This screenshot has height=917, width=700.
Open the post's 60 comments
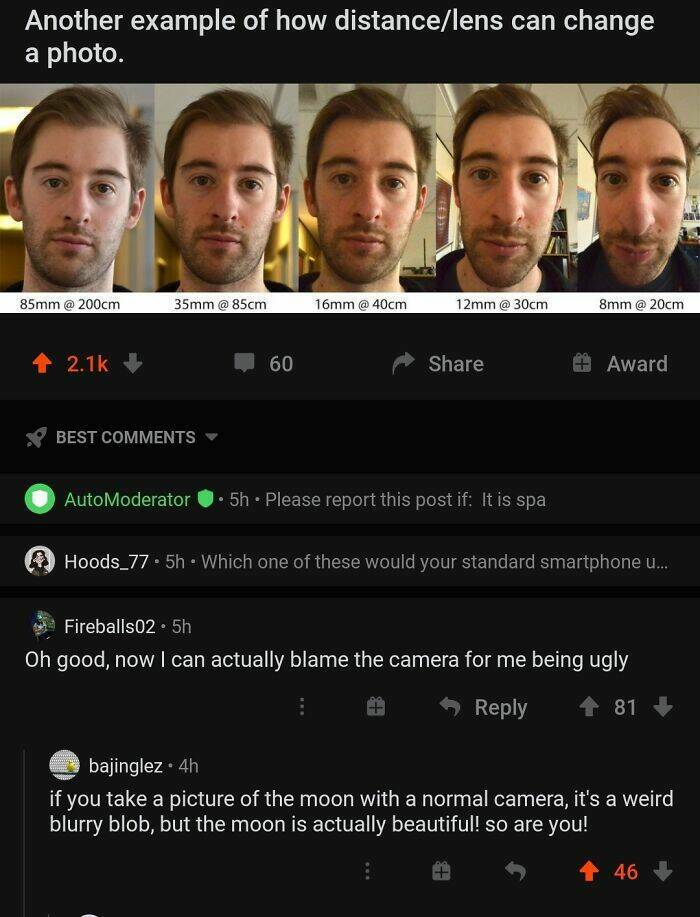pyautogui.click(x=264, y=364)
